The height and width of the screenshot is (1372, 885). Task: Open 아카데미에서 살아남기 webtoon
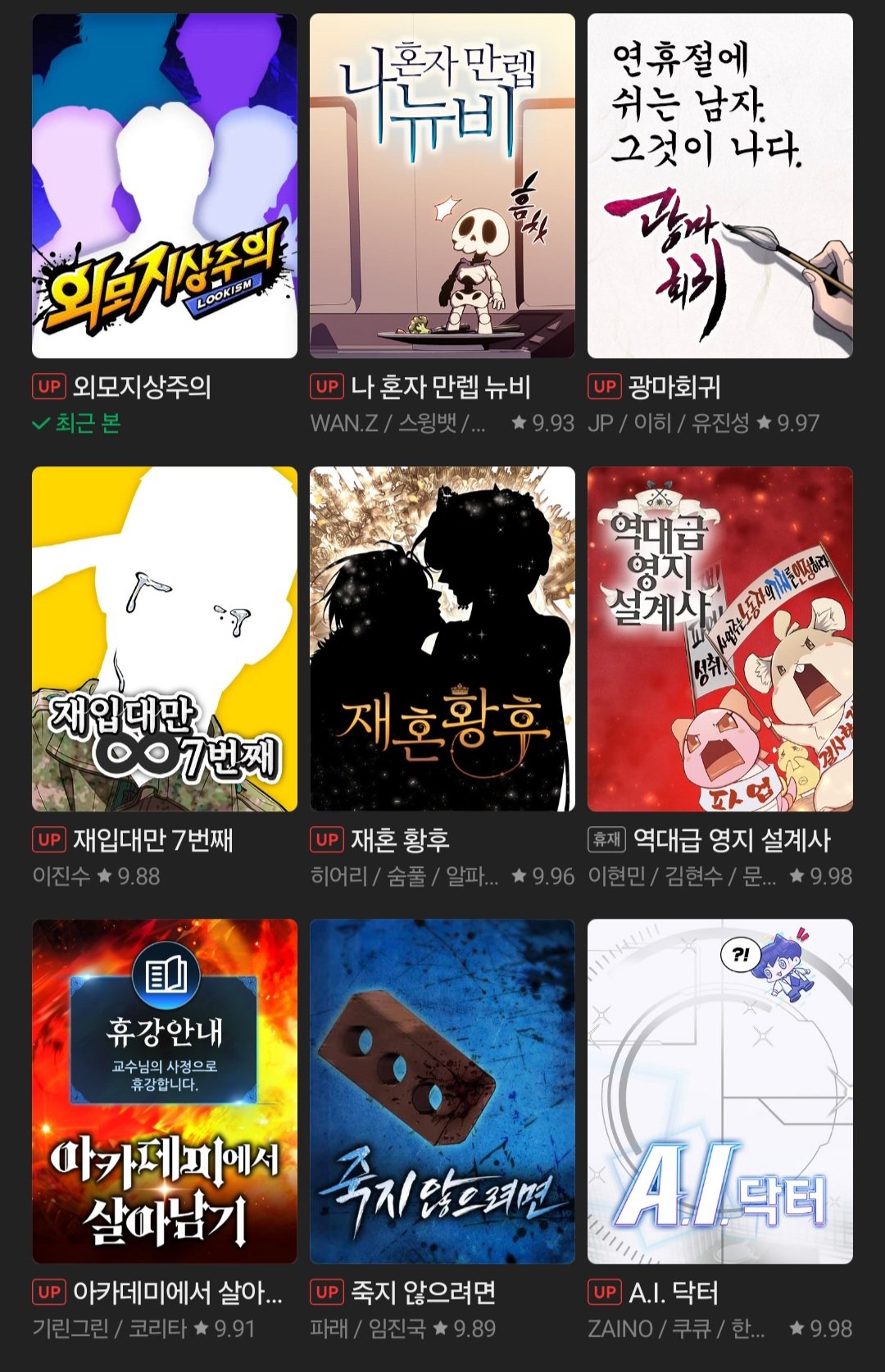[x=164, y=1092]
